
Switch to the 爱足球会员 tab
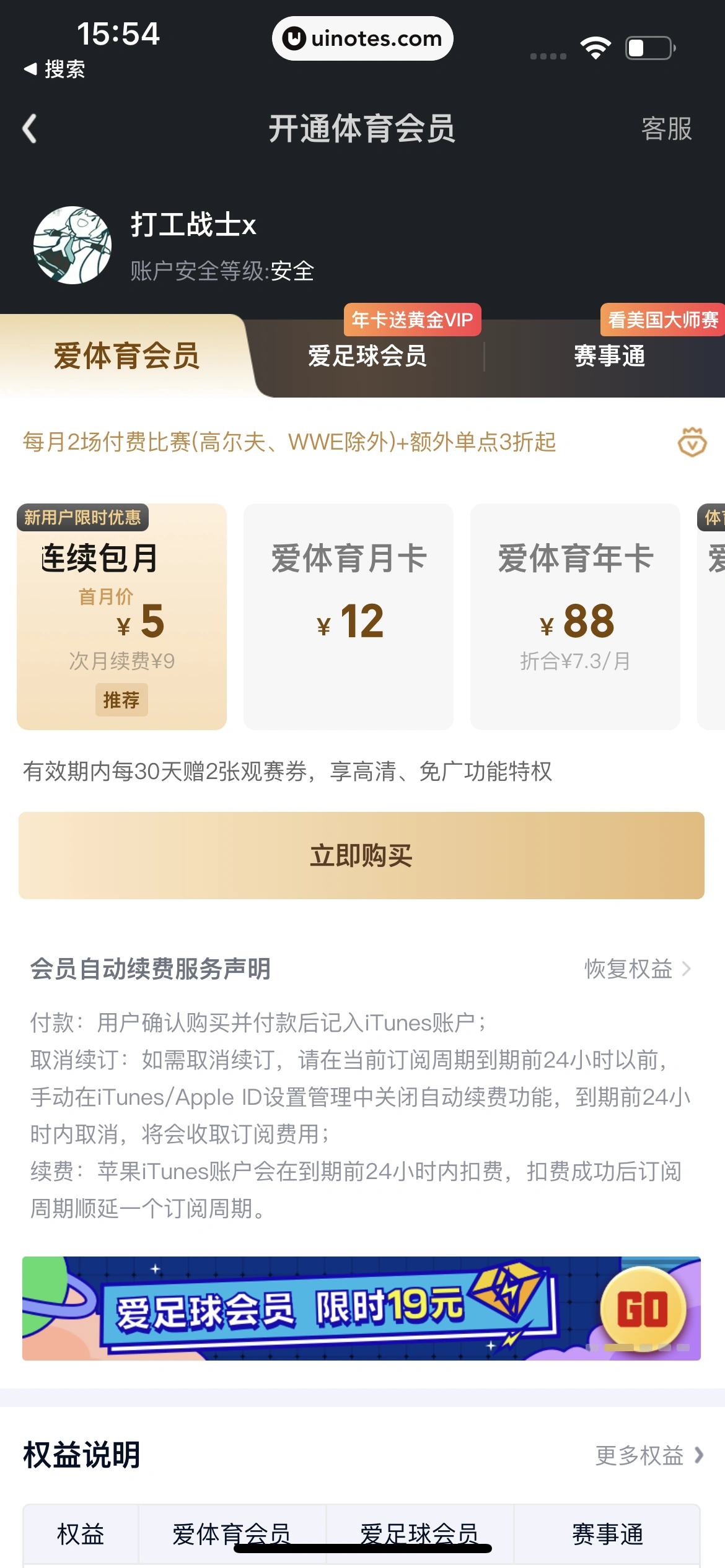pyautogui.click(x=367, y=356)
